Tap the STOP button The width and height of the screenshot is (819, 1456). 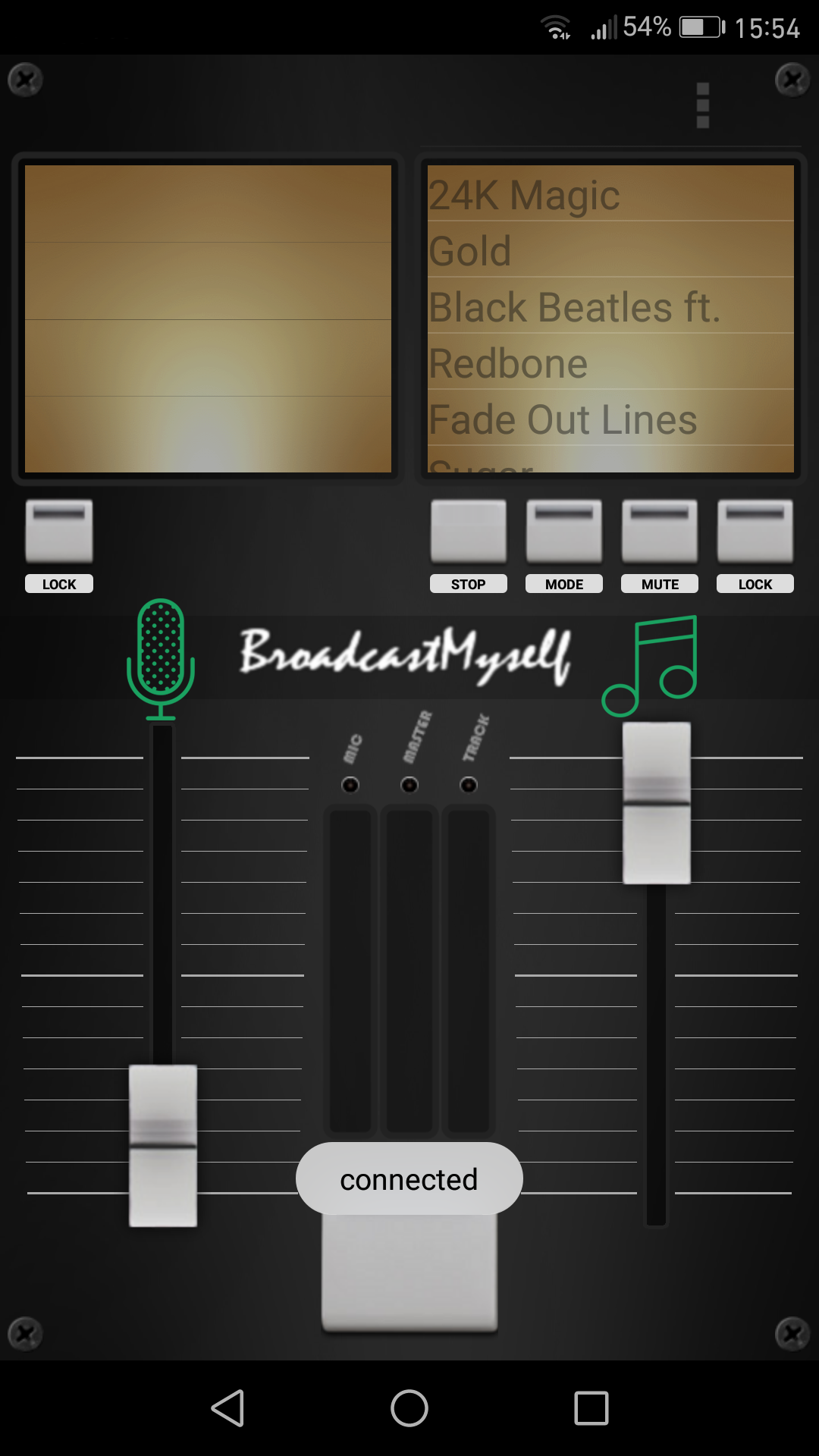pyautogui.click(x=468, y=532)
